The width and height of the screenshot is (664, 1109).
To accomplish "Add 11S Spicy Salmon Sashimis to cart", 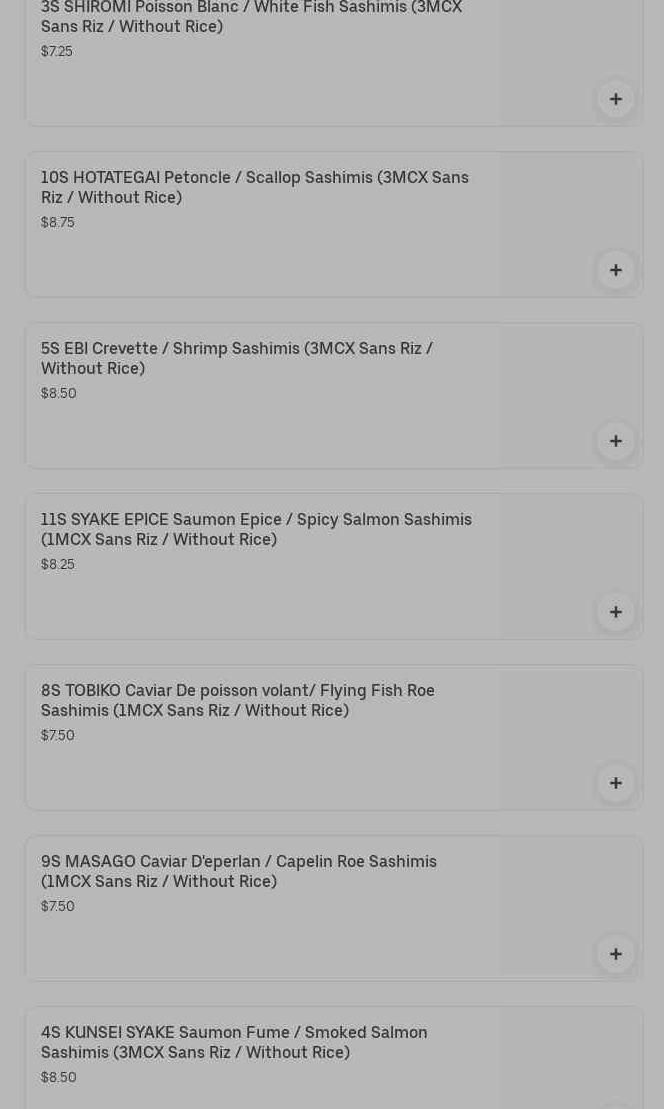I will click(615, 612).
